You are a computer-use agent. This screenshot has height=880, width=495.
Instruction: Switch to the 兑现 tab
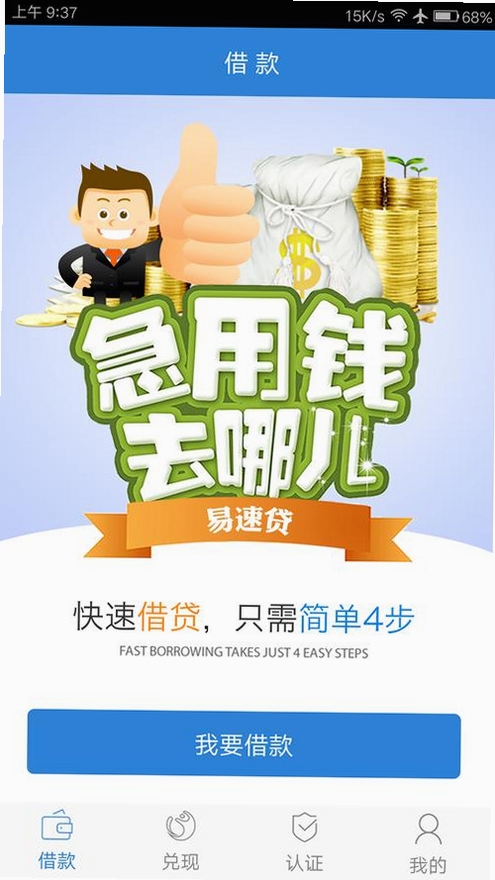pyautogui.click(x=181, y=841)
